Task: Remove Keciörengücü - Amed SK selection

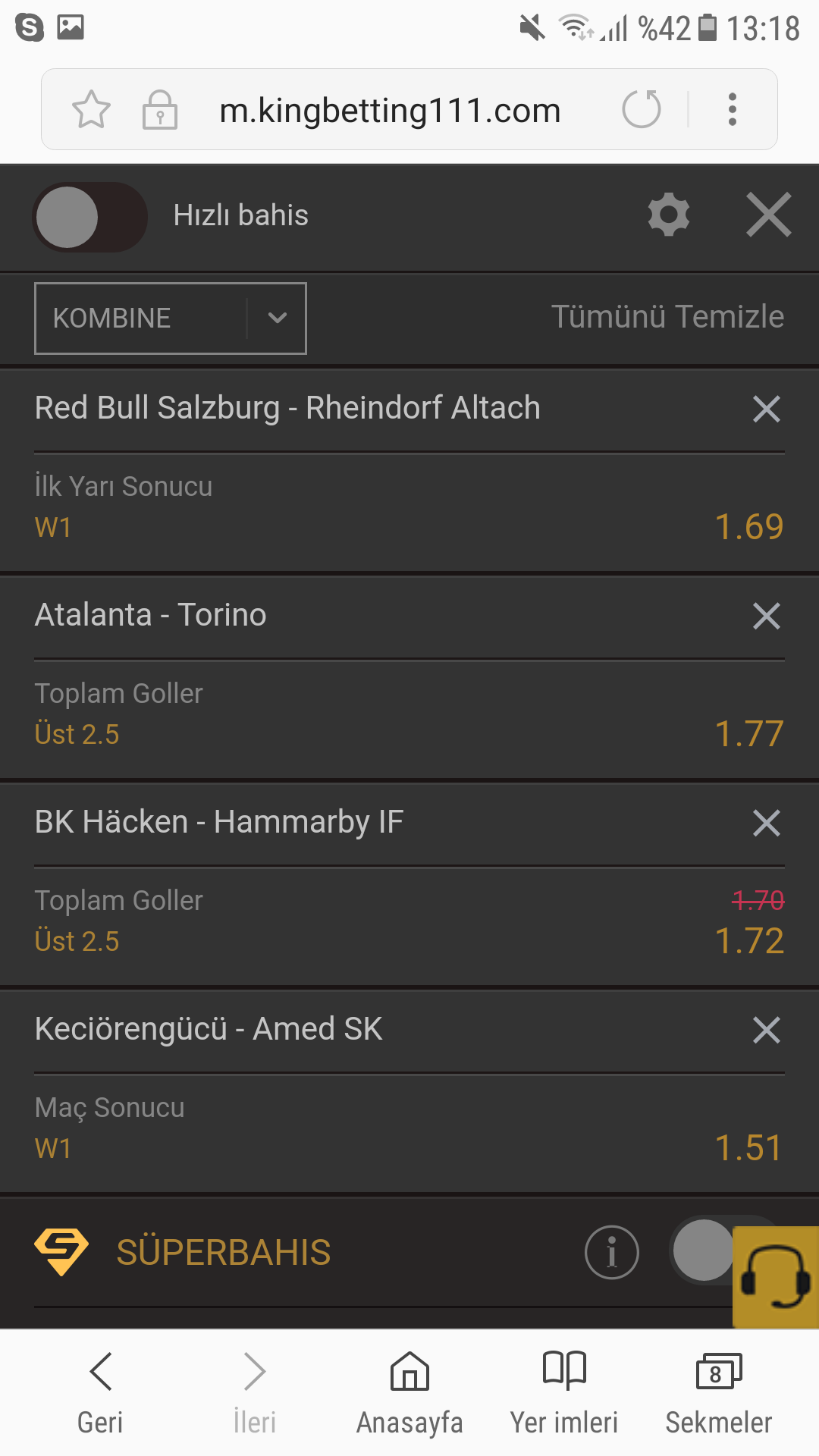Action: (766, 1030)
